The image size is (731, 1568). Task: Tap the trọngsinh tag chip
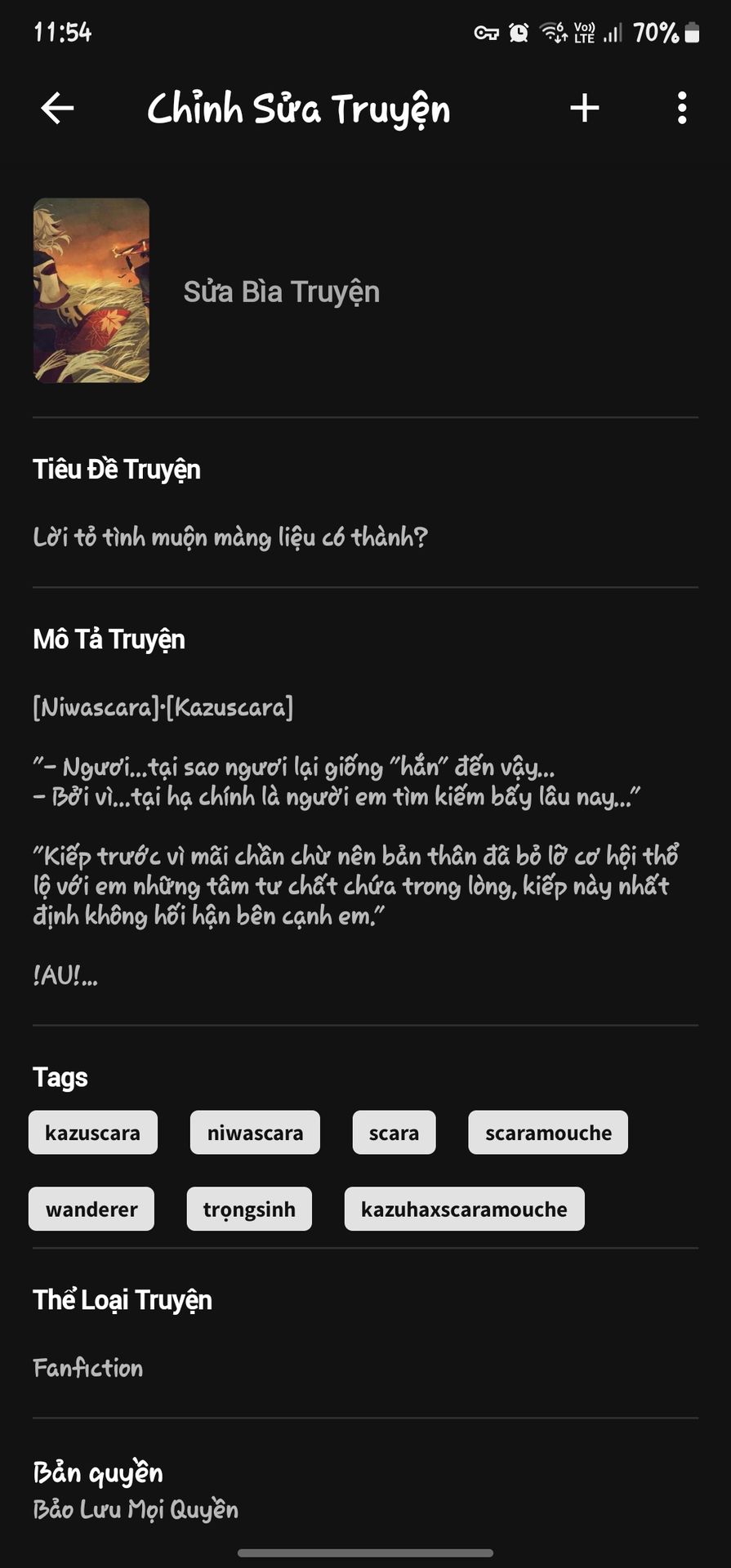coord(249,1209)
